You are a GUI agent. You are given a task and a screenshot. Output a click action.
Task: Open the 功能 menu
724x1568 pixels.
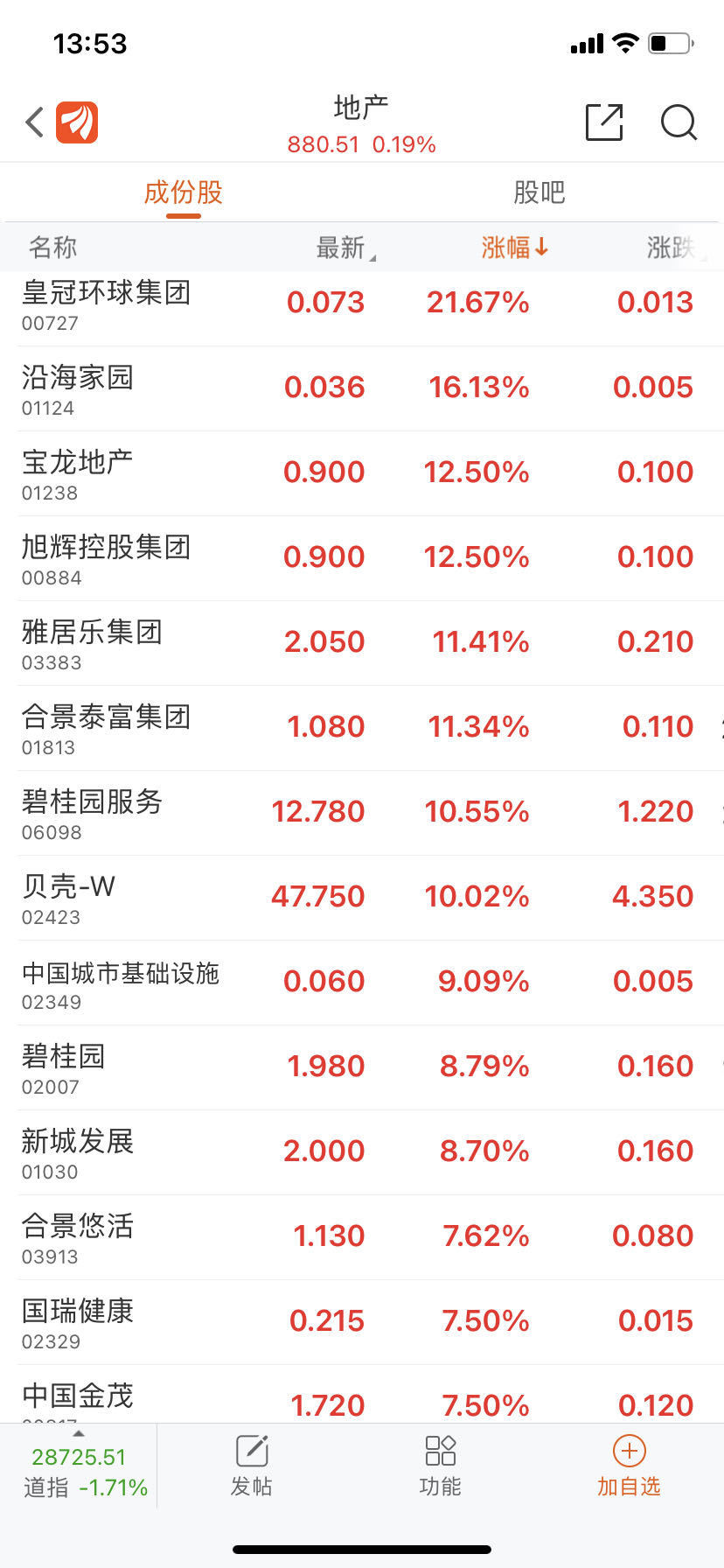point(440,1466)
